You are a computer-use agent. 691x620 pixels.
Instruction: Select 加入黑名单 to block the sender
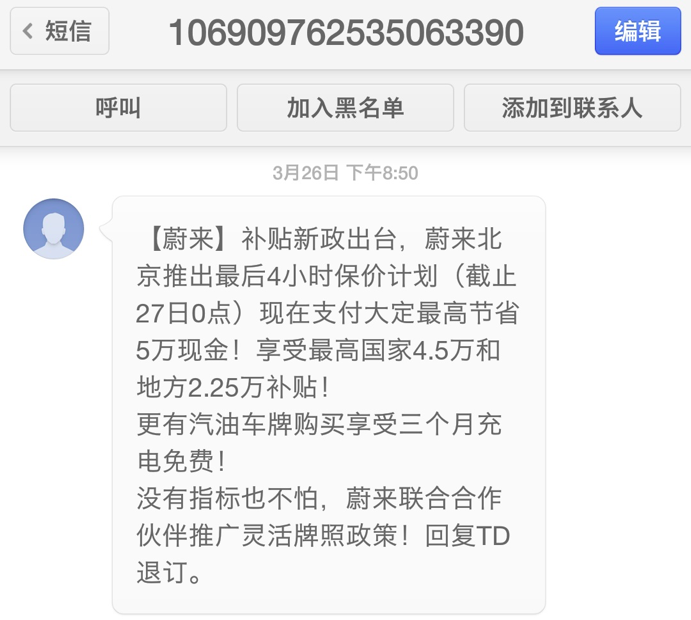(345, 107)
